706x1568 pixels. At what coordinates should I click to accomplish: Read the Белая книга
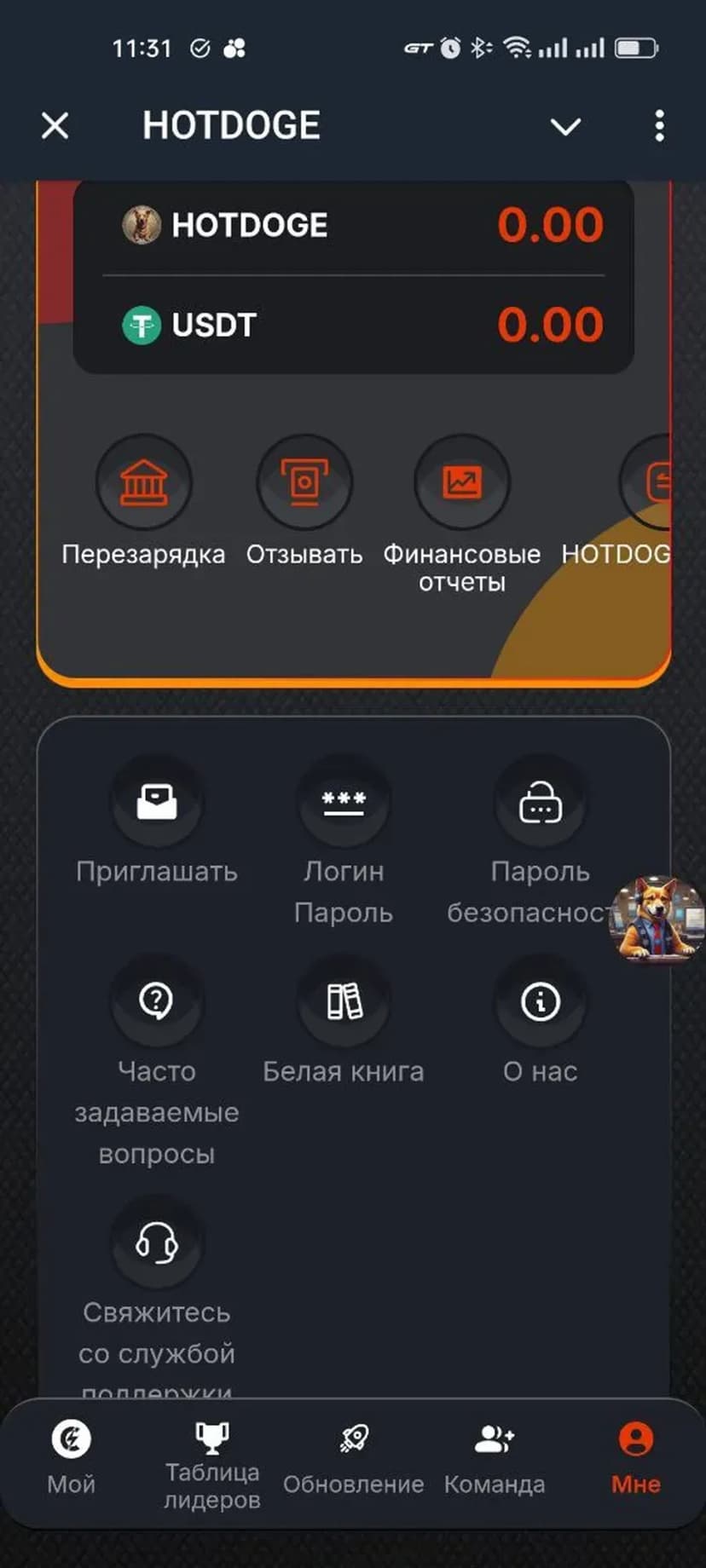344,1001
